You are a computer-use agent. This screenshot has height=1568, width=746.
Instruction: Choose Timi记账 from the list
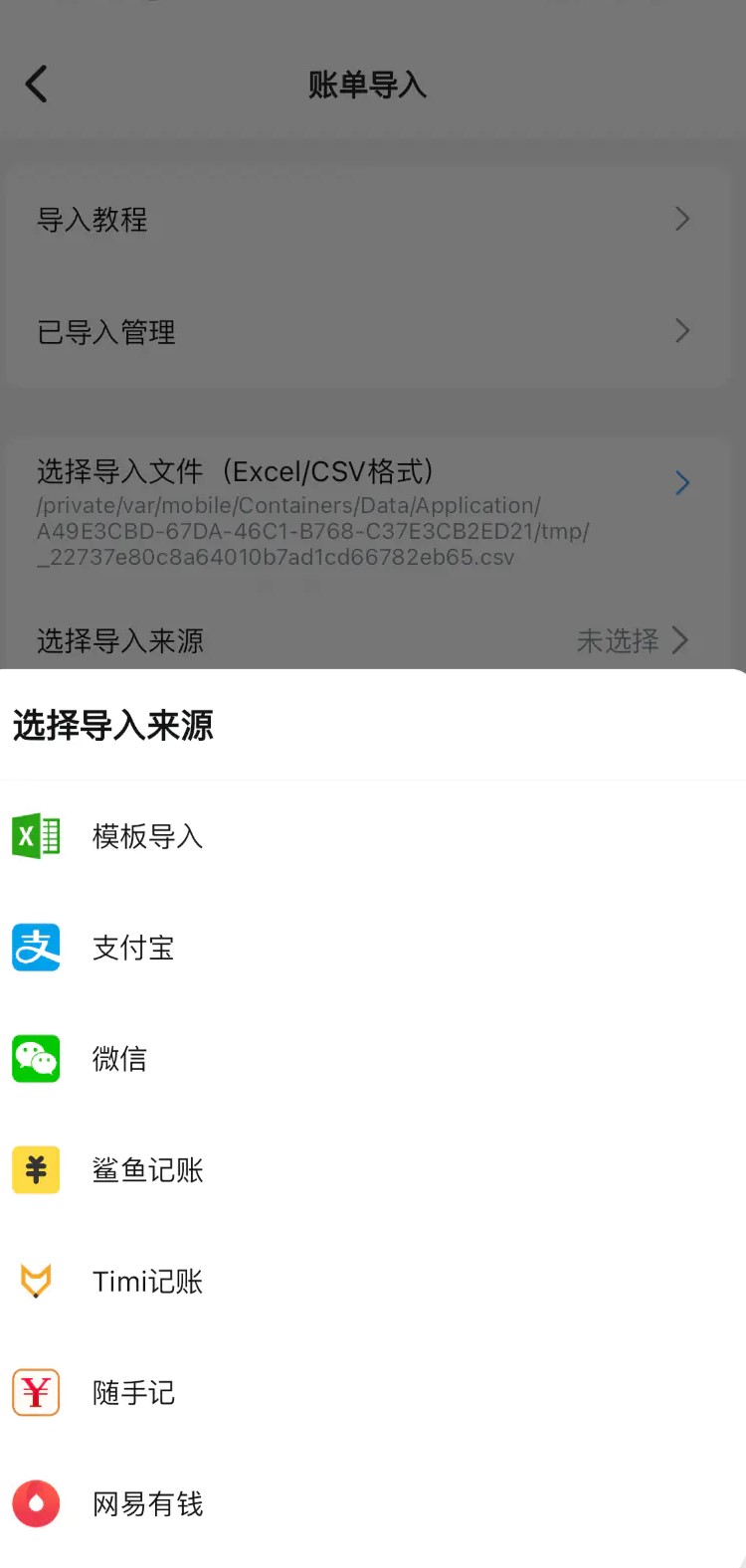147,1282
